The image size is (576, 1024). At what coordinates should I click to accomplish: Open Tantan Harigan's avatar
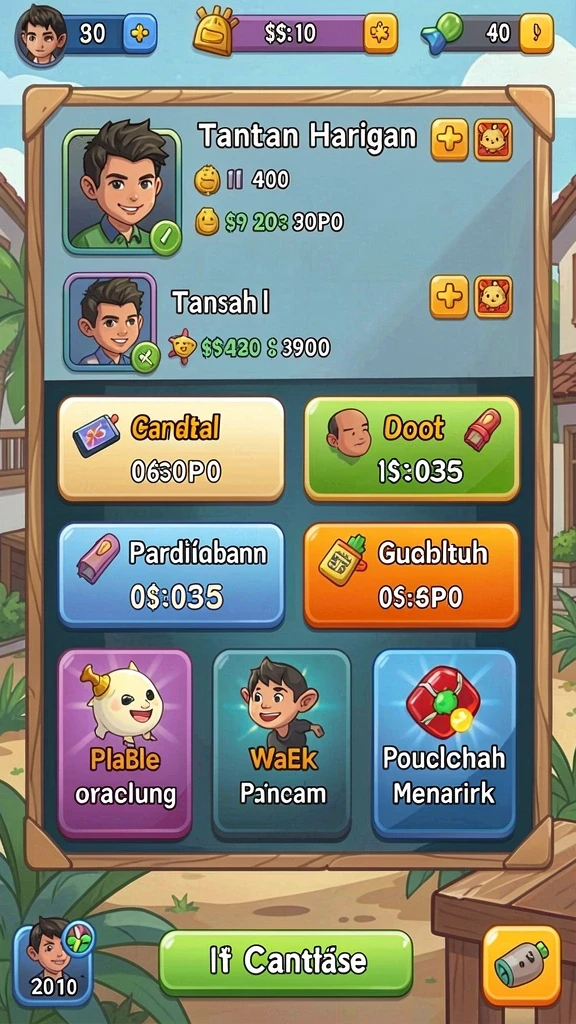[x=122, y=191]
